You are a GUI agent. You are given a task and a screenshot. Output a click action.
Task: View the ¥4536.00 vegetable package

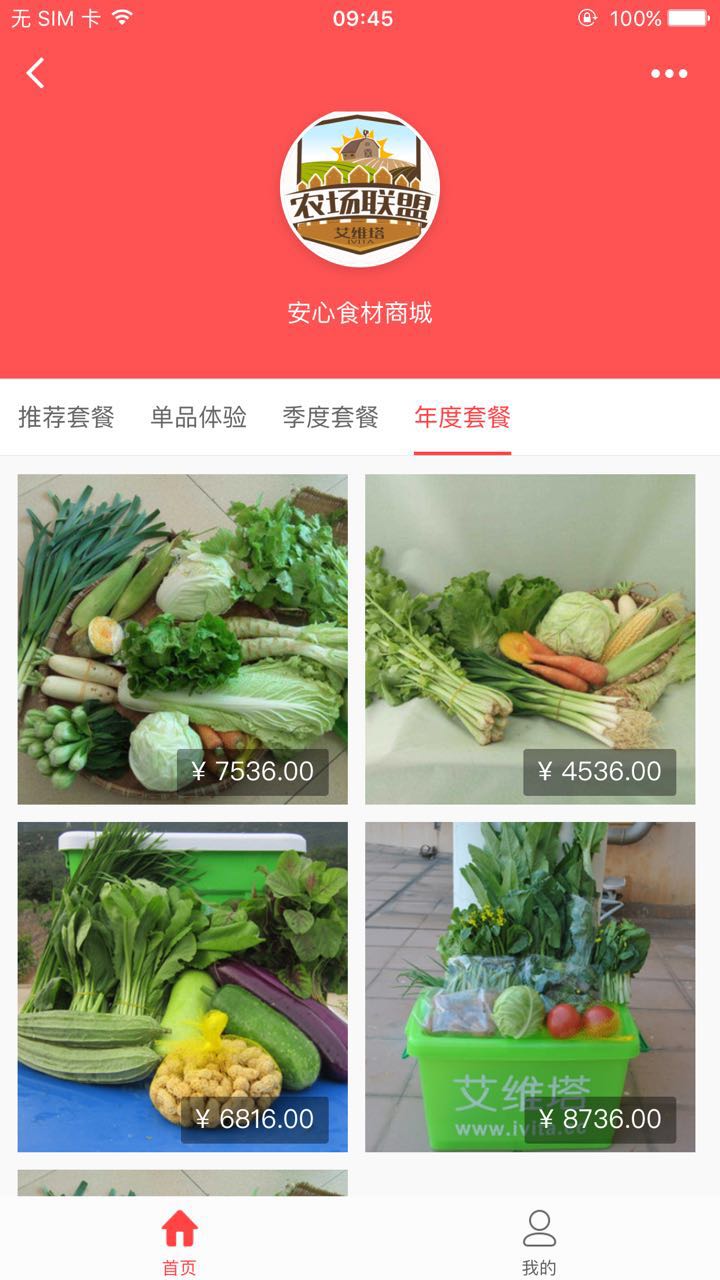(530, 639)
